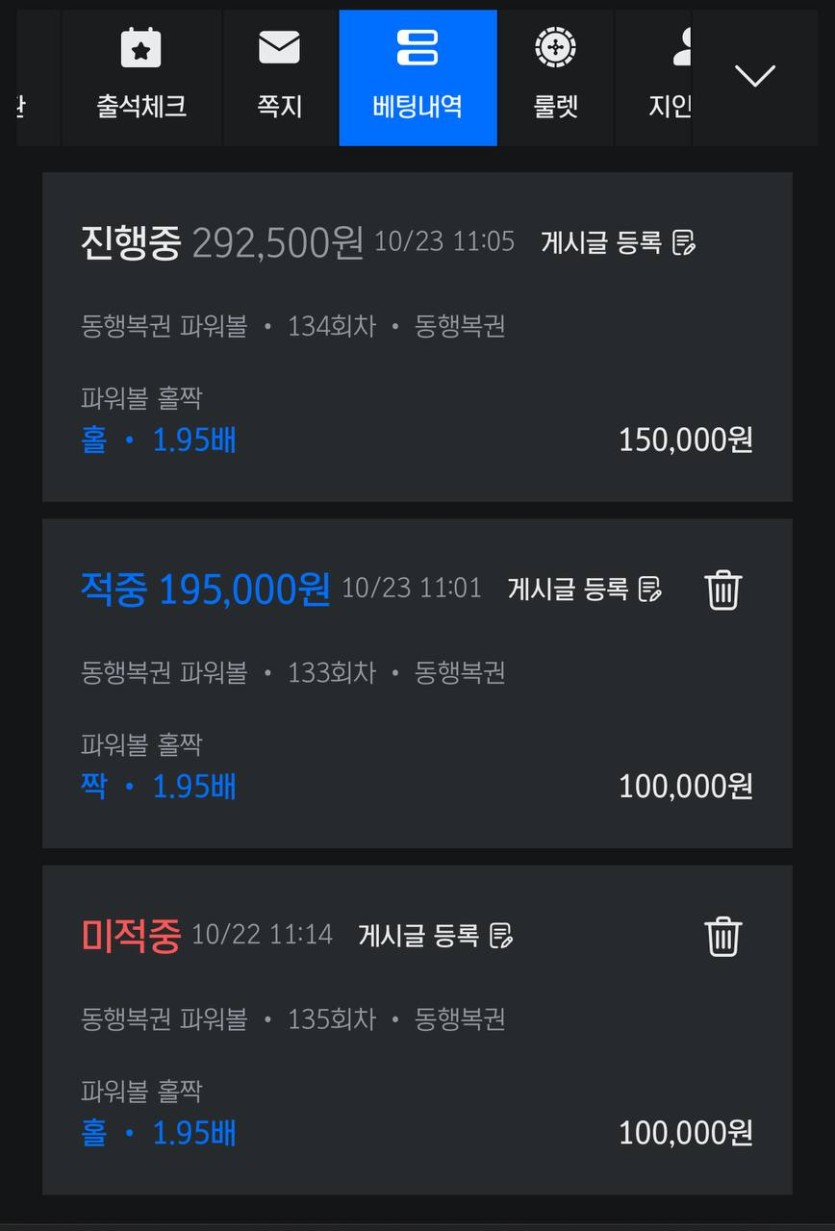This screenshot has height=1231, width=835.
Task: Tap 게시글 등록 on the 진행중 bet
Action: (x=618, y=242)
